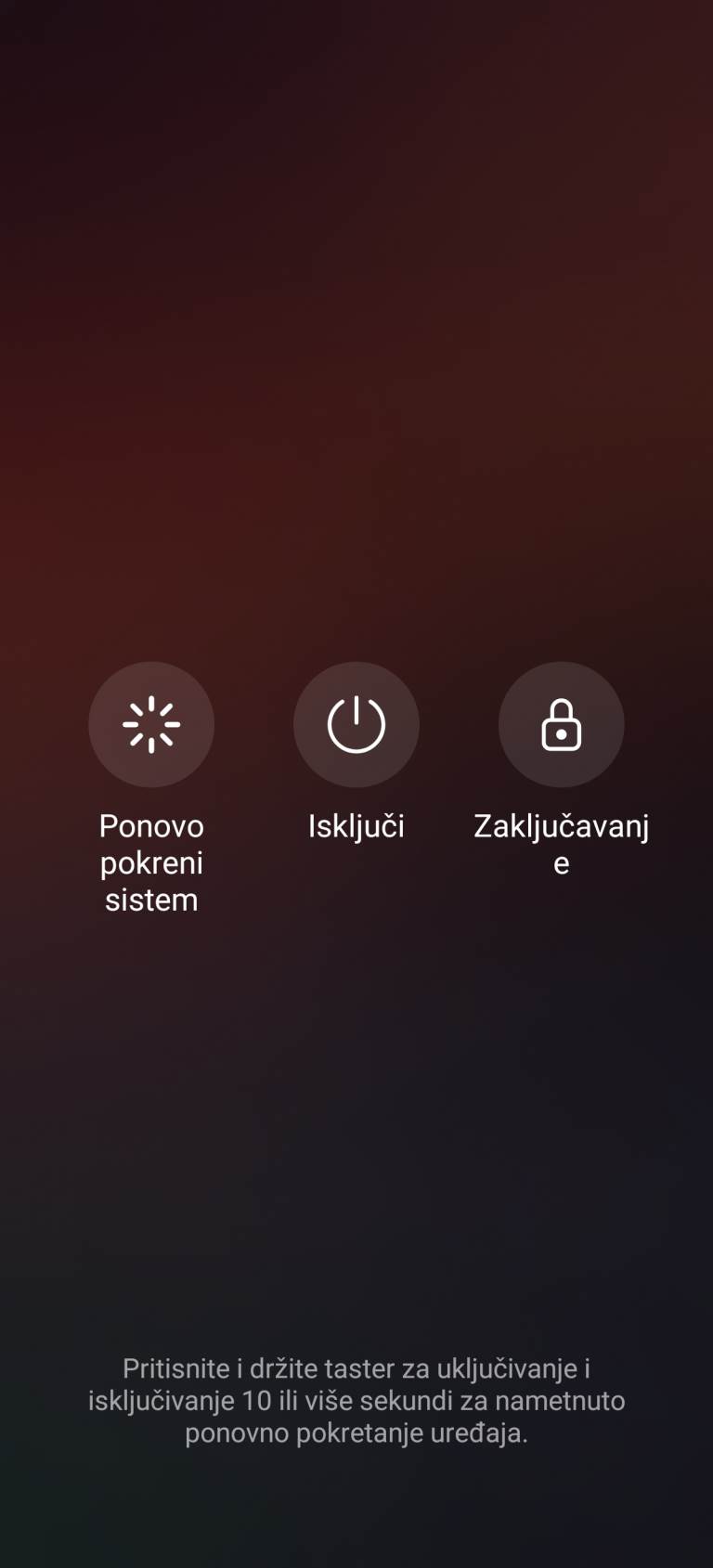Click the circular Ponovo pokreni sistem icon
This screenshot has height=1568, width=713.
pyautogui.click(x=151, y=725)
